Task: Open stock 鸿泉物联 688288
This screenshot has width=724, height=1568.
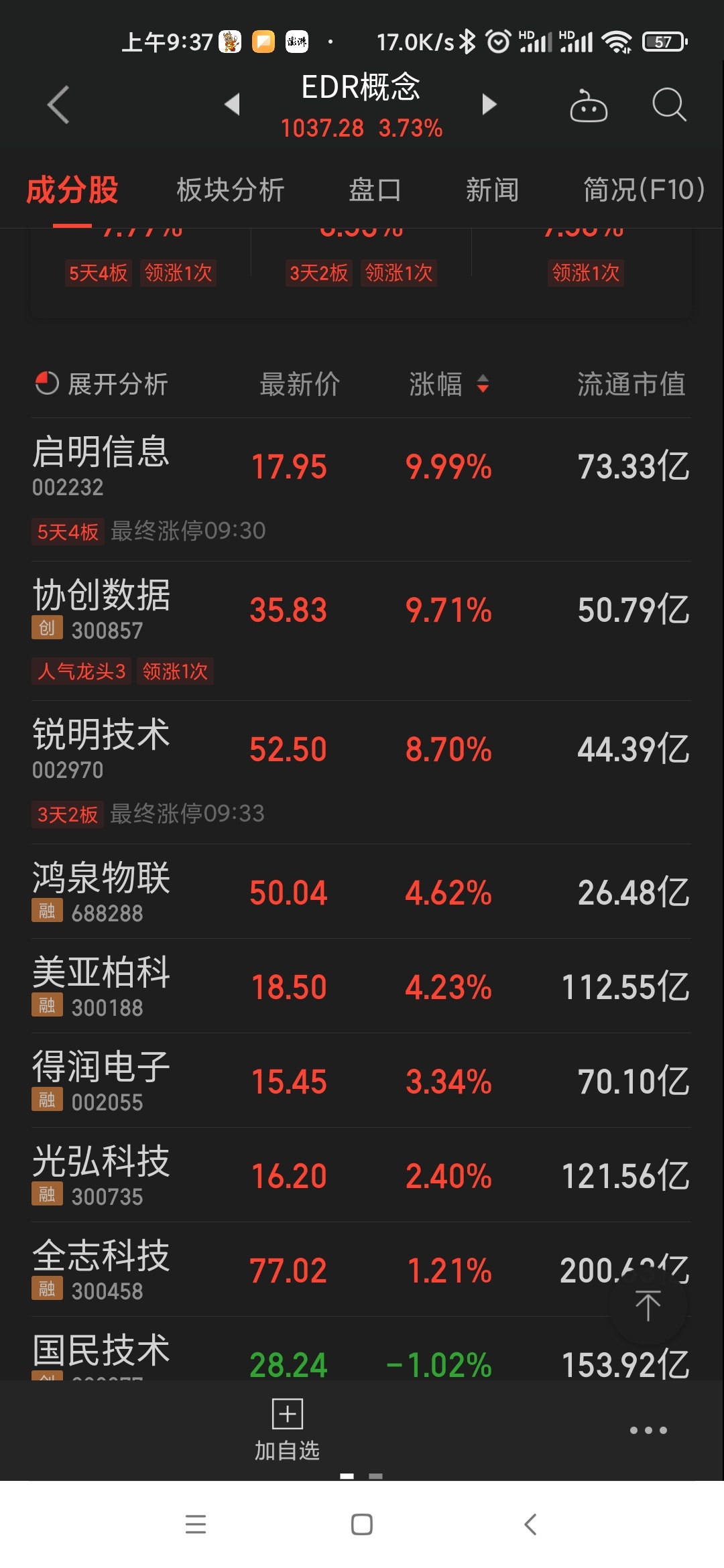Action: 361,891
